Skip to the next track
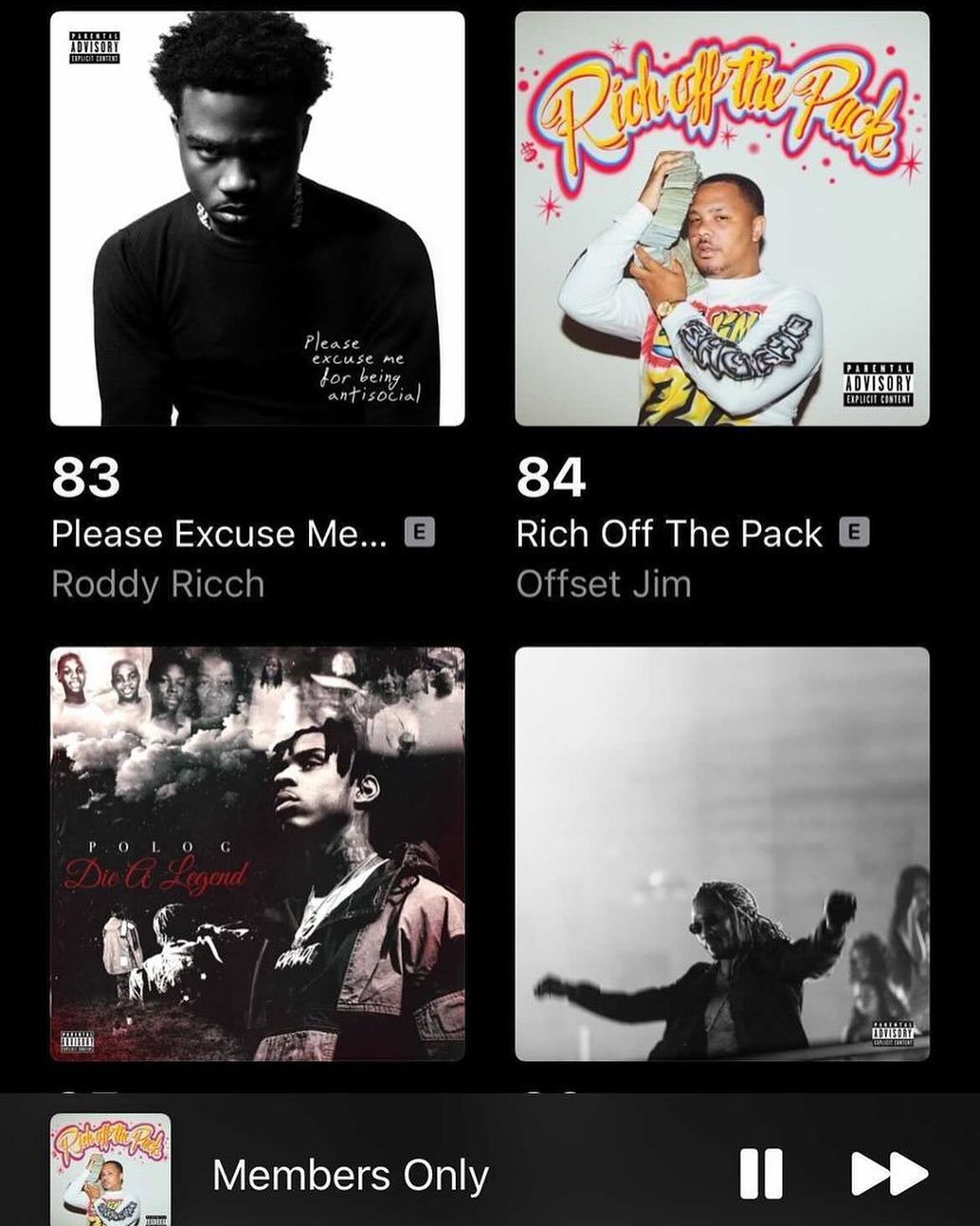Screen dimensions: 980x1226 [x=888, y=1174]
